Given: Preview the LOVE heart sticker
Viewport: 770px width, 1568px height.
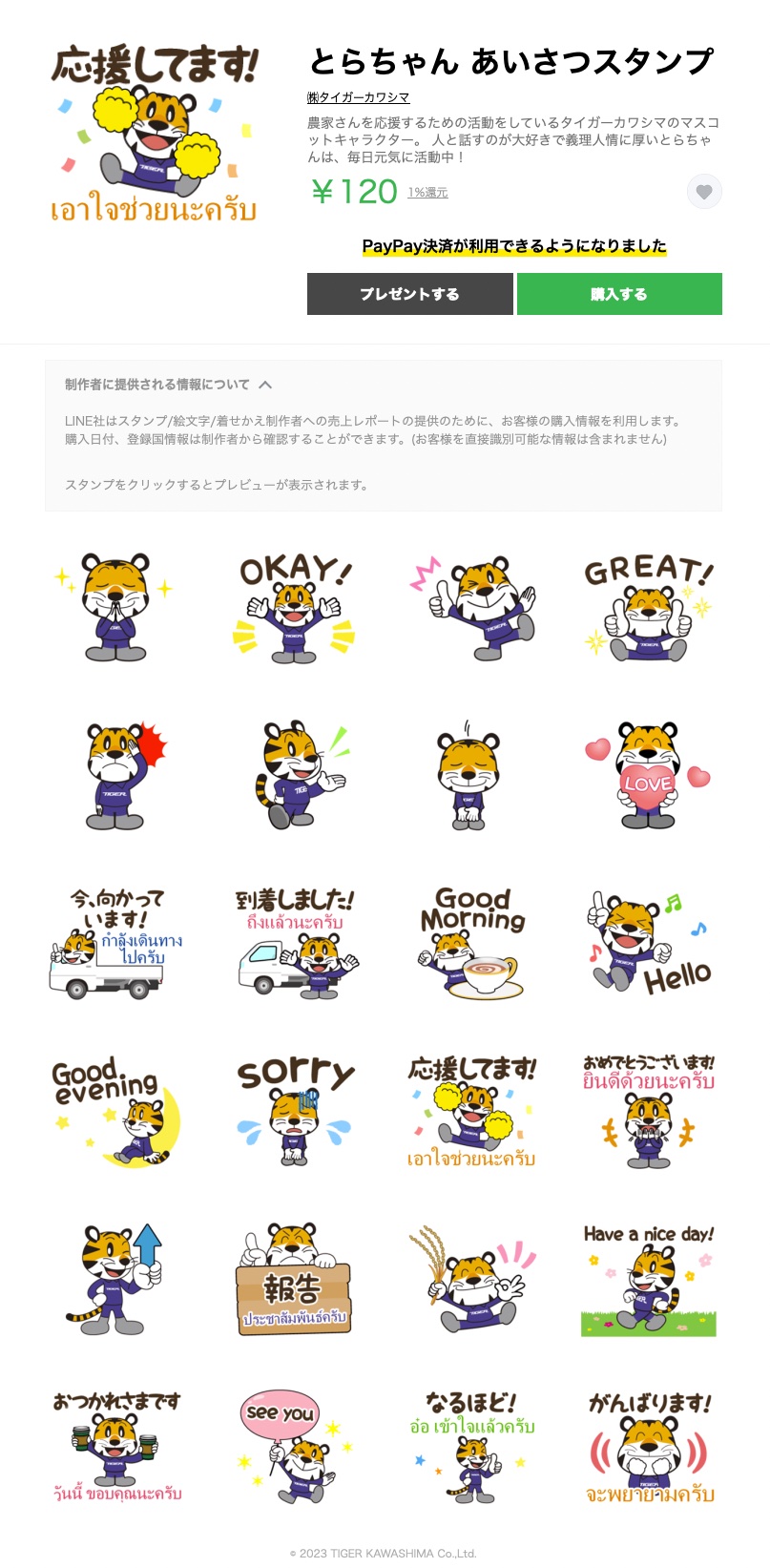Looking at the screenshot, I should click(x=648, y=776).
